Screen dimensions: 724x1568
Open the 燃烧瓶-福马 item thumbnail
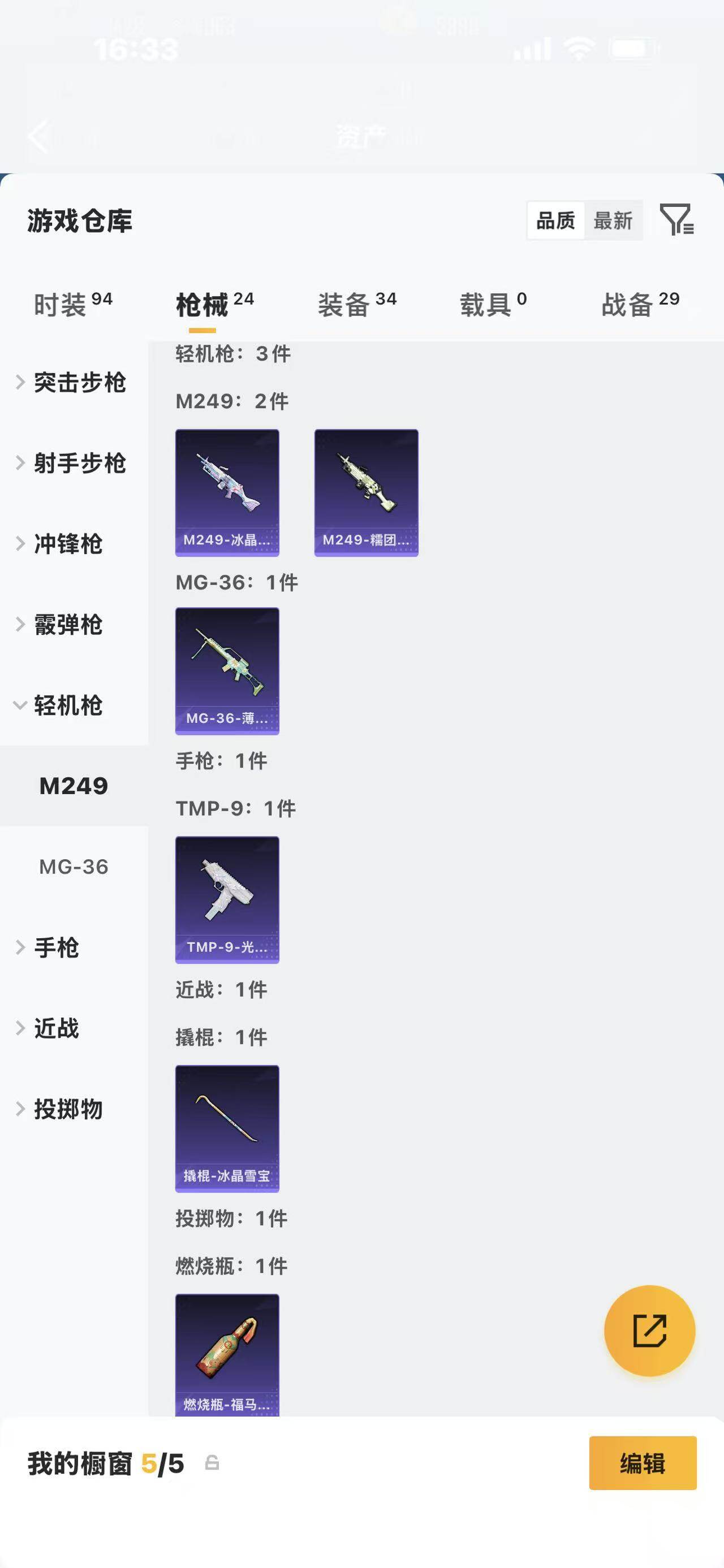[x=227, y=1357]
